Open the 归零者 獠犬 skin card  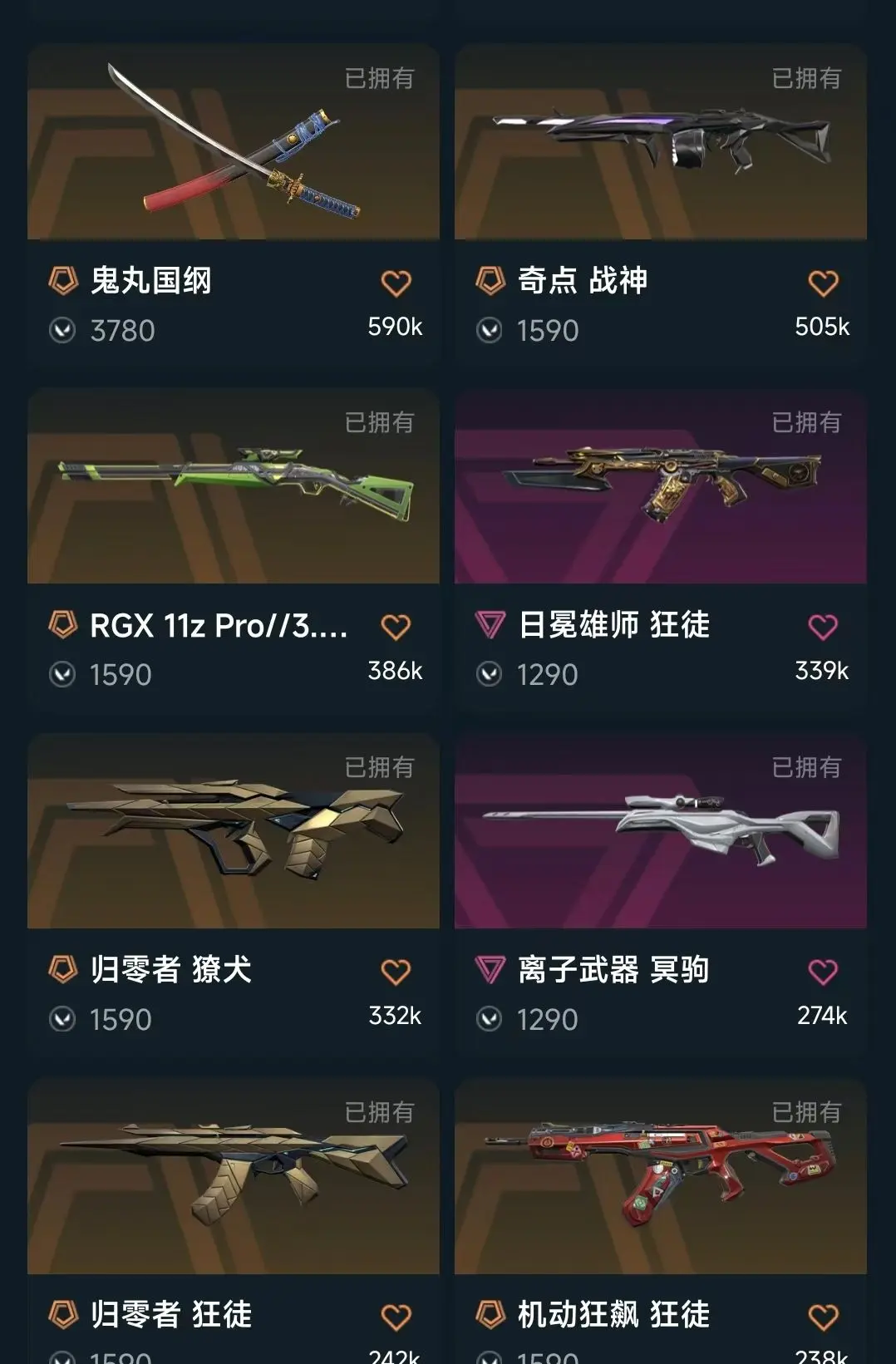(234, 831)
